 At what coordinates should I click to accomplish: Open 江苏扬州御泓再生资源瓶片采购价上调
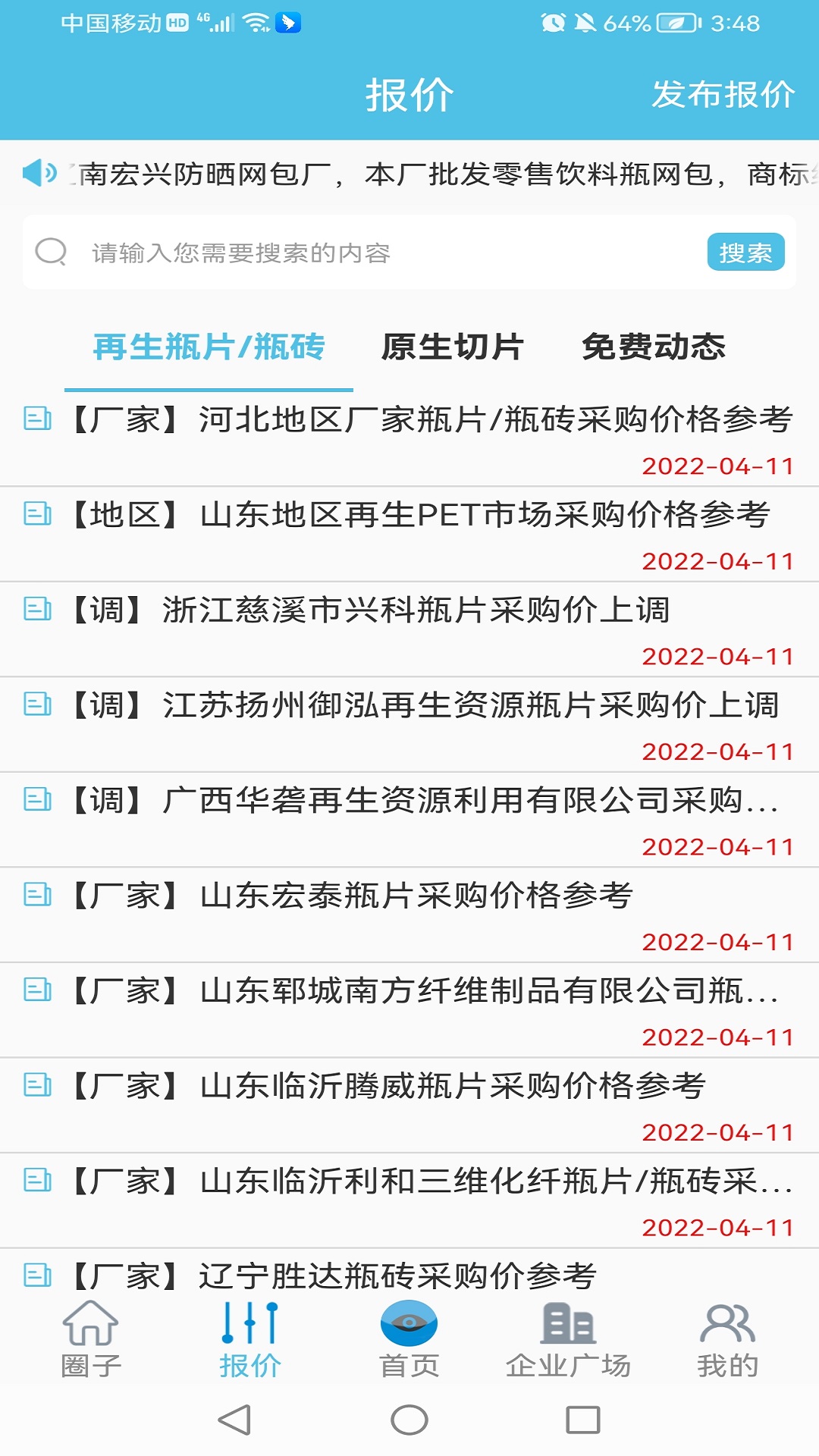(x=409, y=724)
